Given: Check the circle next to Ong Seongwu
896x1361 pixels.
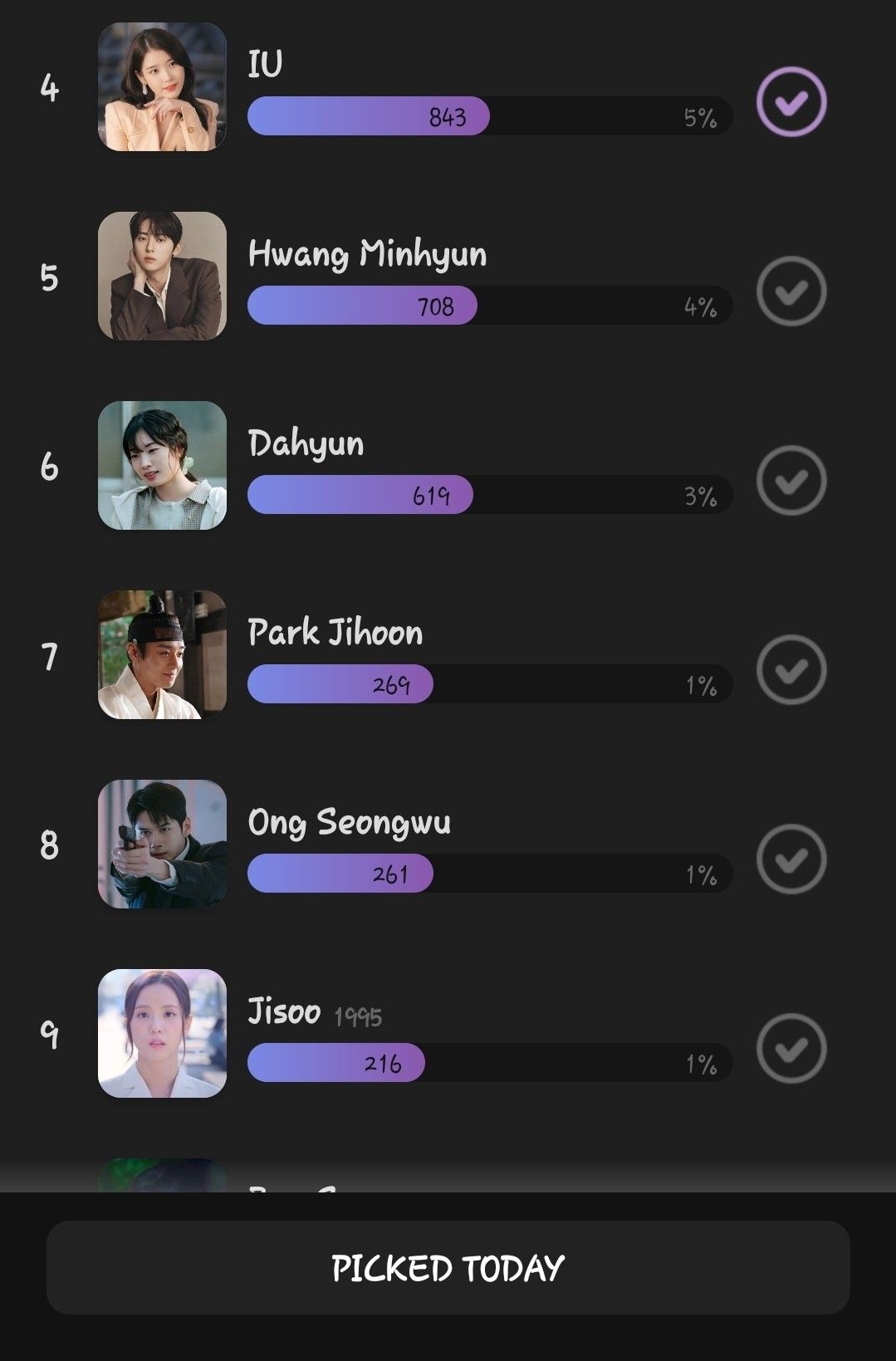Looking at the screenshot, I should pos(791,859).
